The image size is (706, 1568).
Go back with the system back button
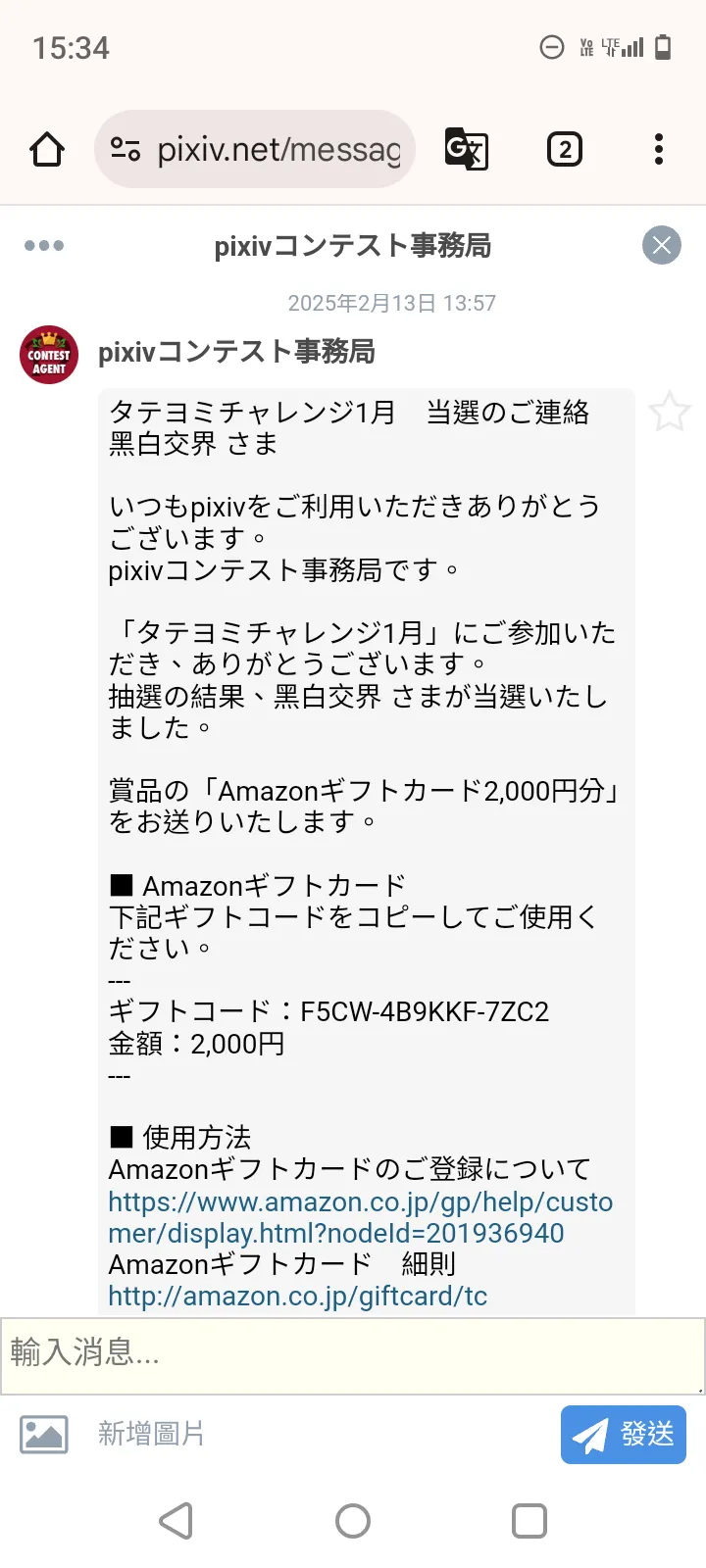tap(176, 1521)
